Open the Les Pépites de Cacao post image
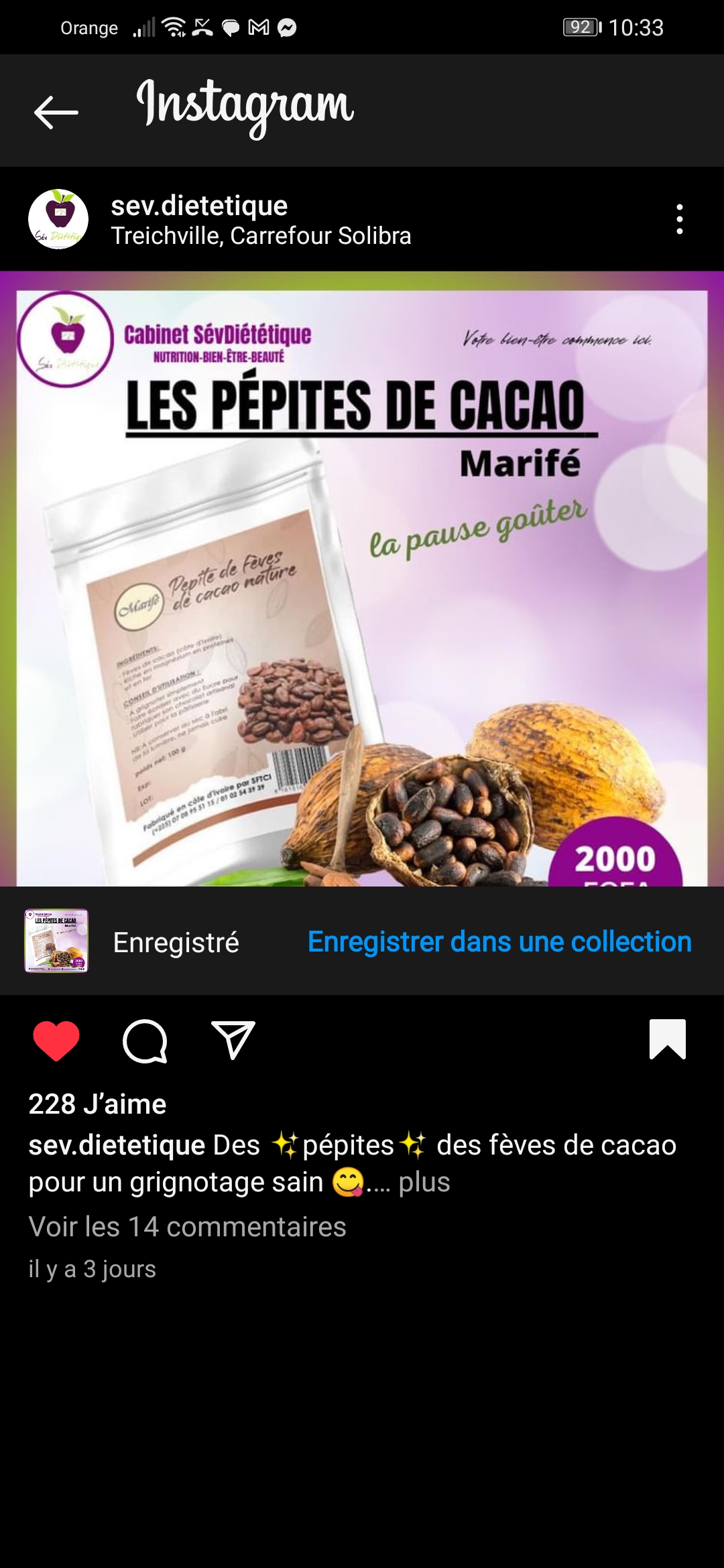 click(x=362, y=578)
